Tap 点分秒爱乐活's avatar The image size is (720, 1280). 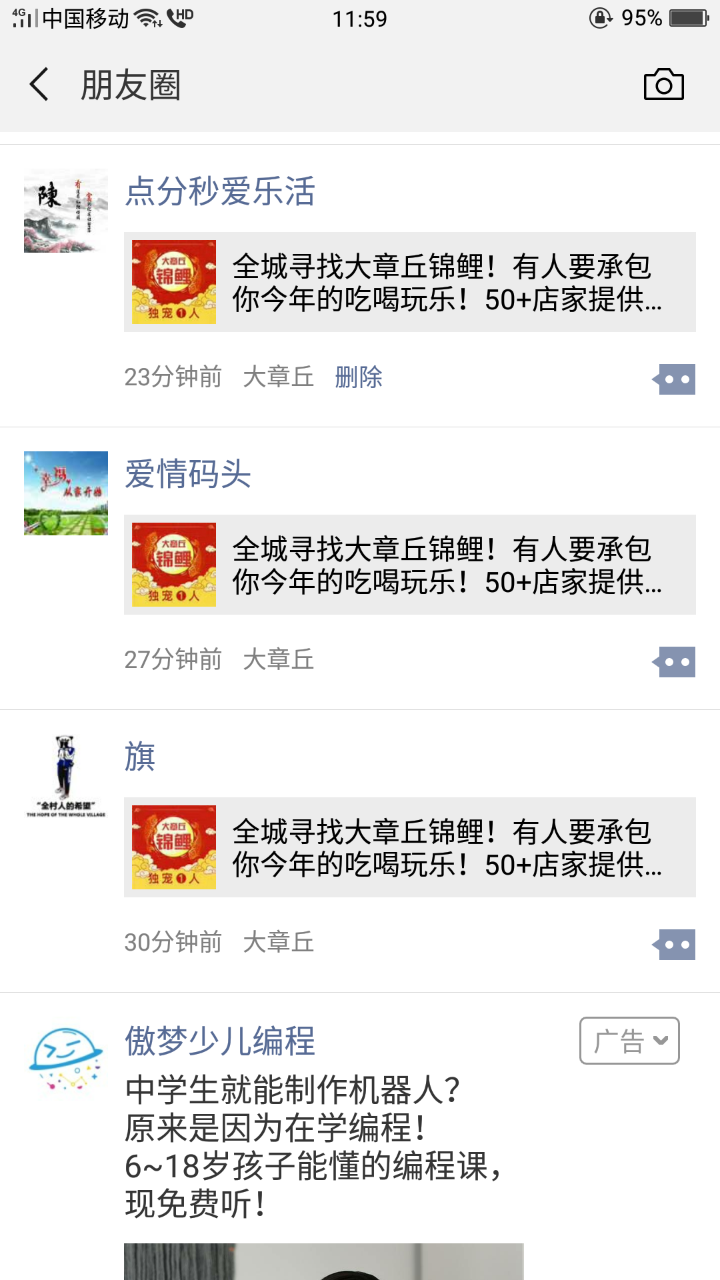click(x=66, y=211)
